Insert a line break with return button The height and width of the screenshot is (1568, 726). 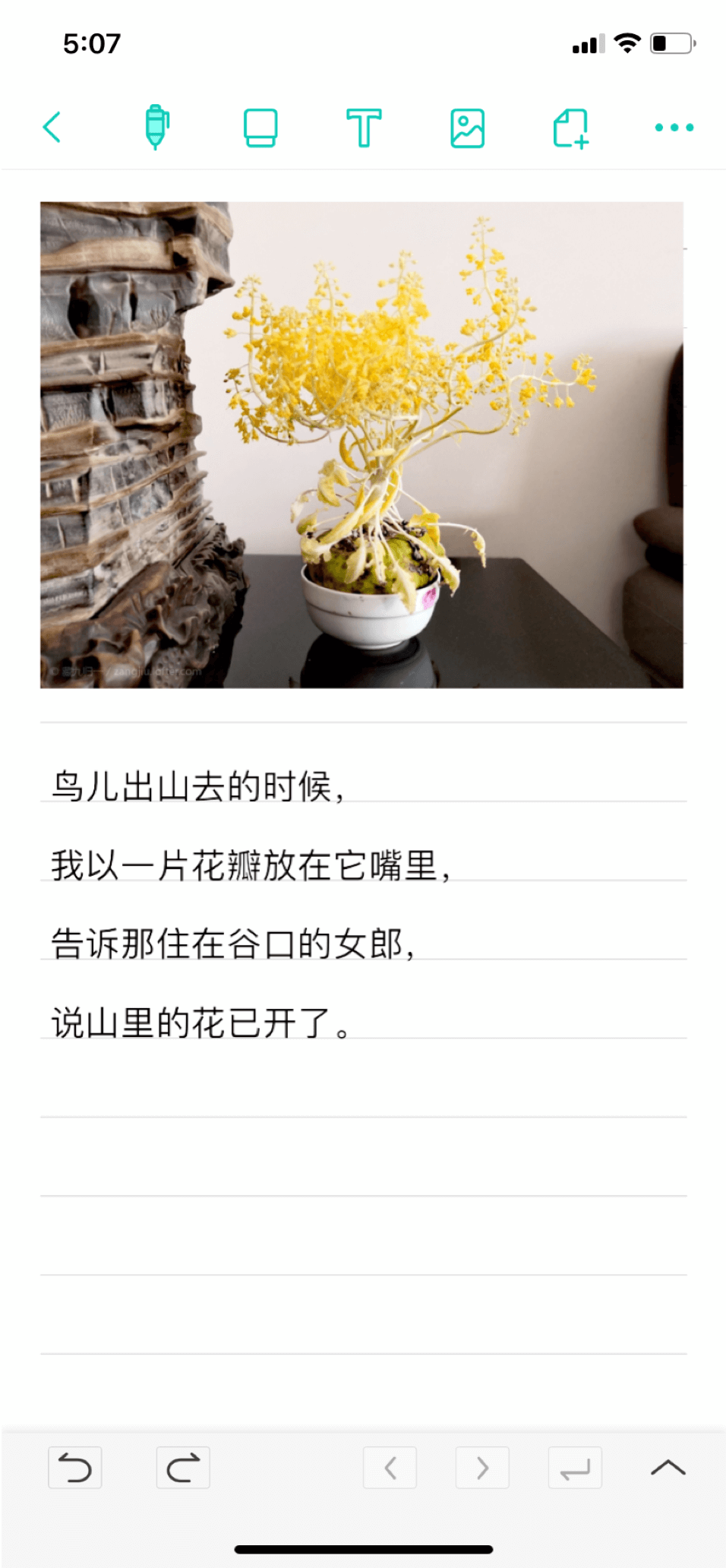pyautogui.click(x=575, y=1467)
